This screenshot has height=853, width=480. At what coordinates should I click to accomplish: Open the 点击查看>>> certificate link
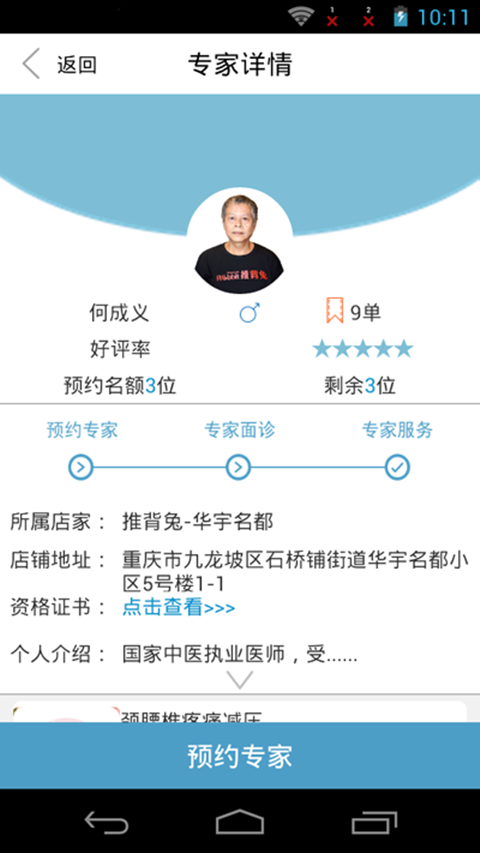pos(179,607)
